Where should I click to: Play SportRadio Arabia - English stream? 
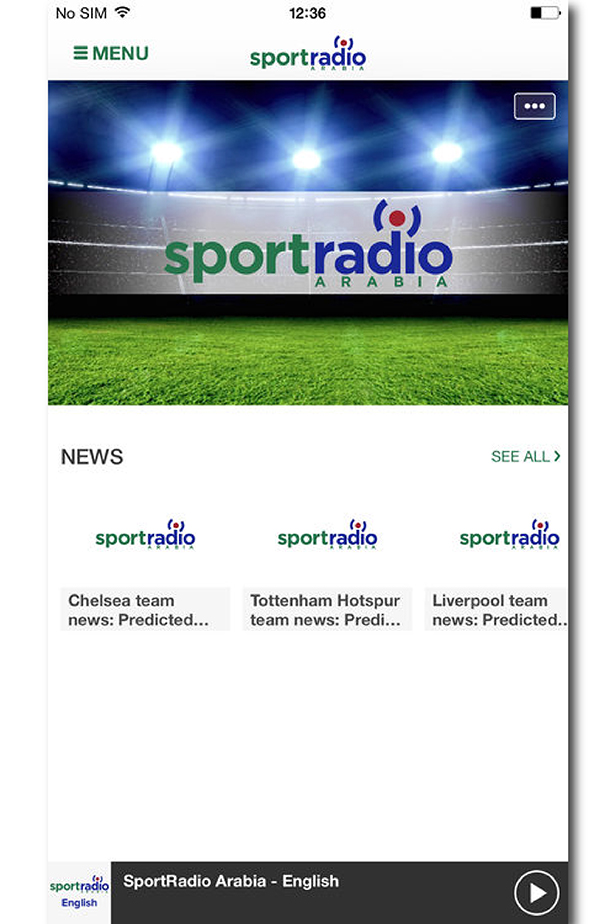tap(537, 893)
